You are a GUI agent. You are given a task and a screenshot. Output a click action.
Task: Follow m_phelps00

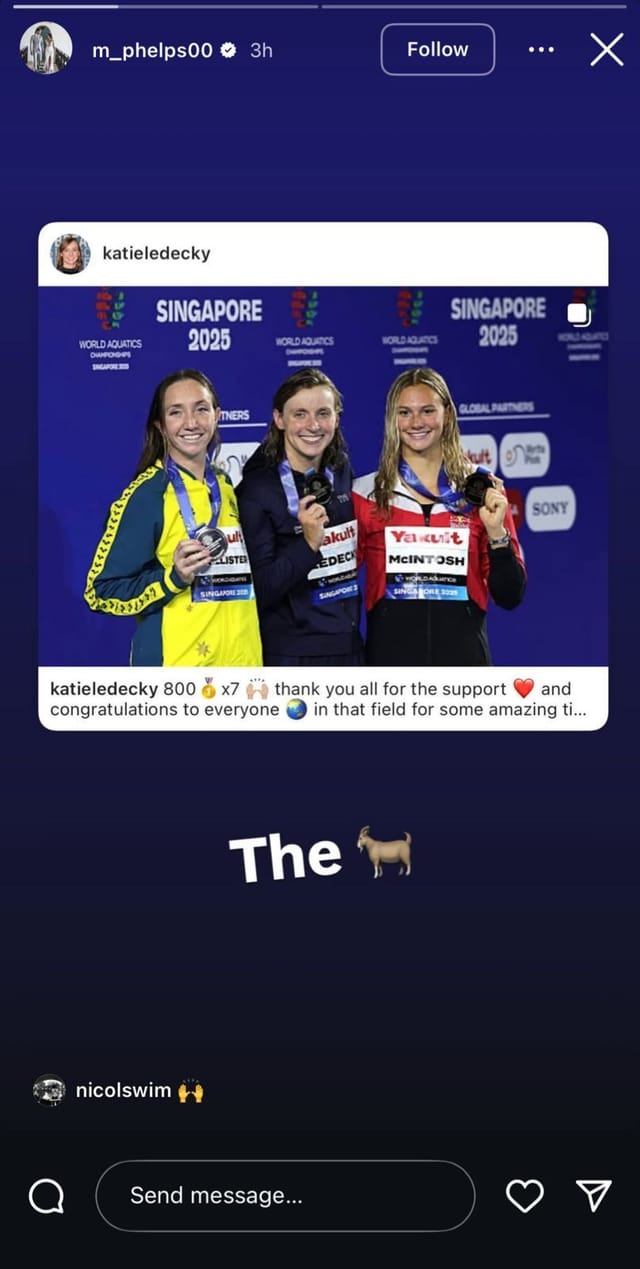(x=437, y=49)
